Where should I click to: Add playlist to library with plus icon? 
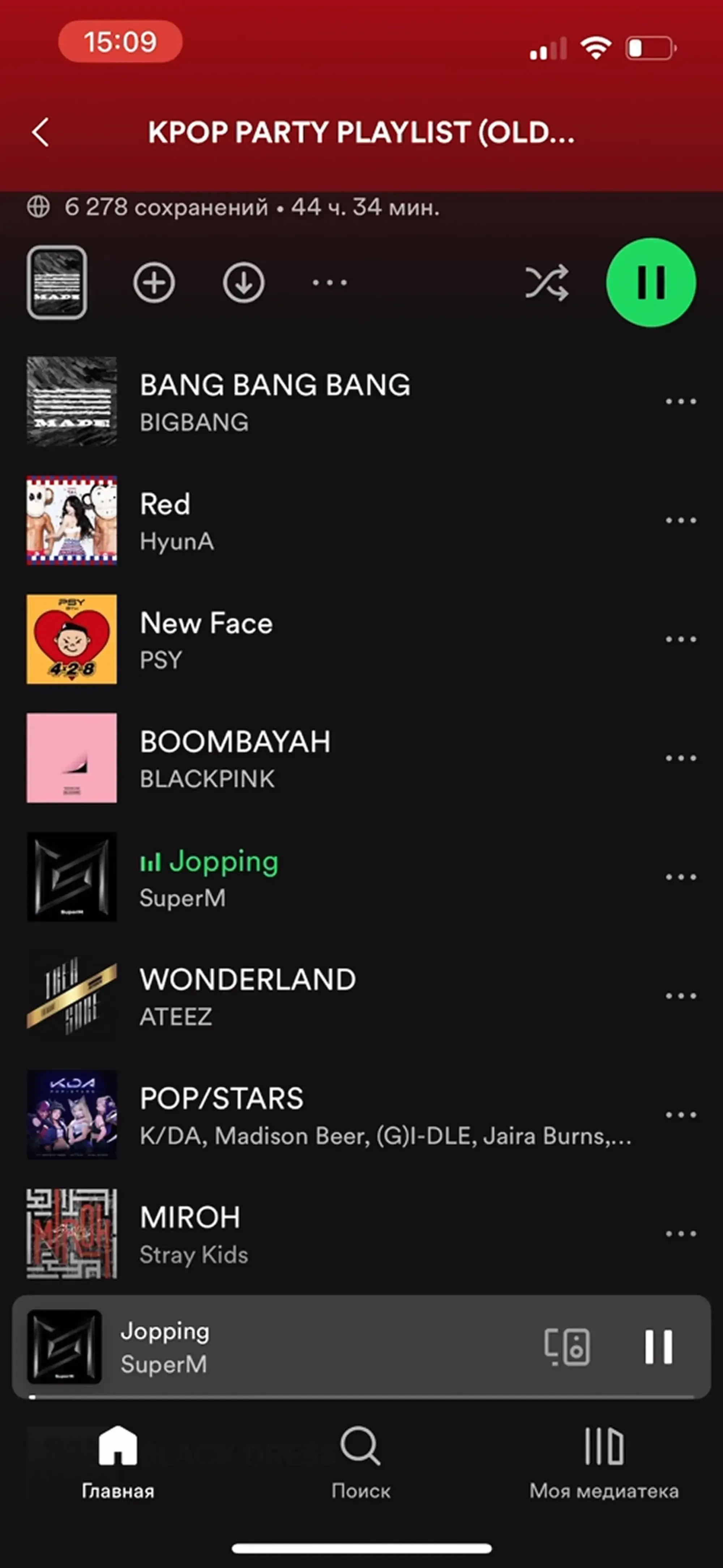[x=154, y=282]
